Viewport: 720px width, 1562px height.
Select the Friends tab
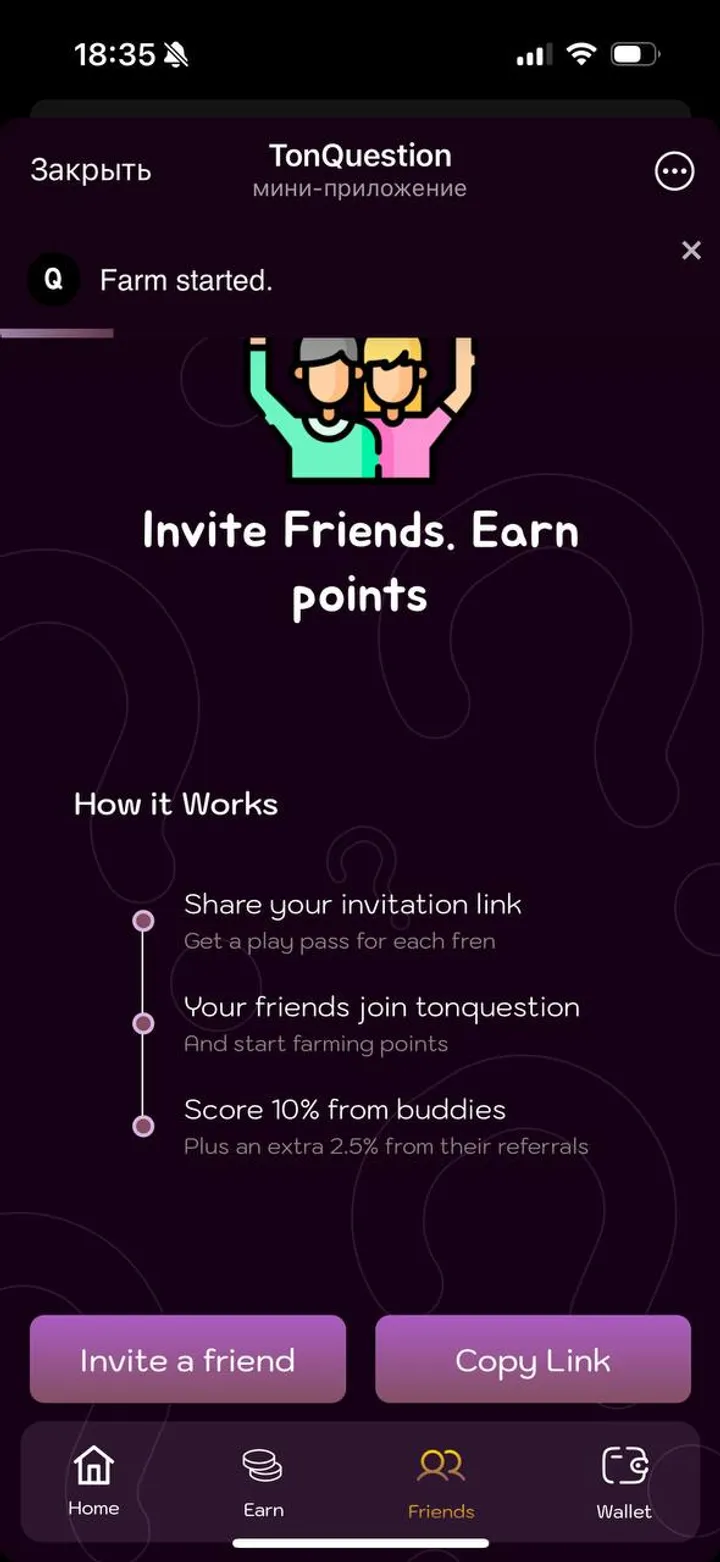click(x=441, y=1481)
